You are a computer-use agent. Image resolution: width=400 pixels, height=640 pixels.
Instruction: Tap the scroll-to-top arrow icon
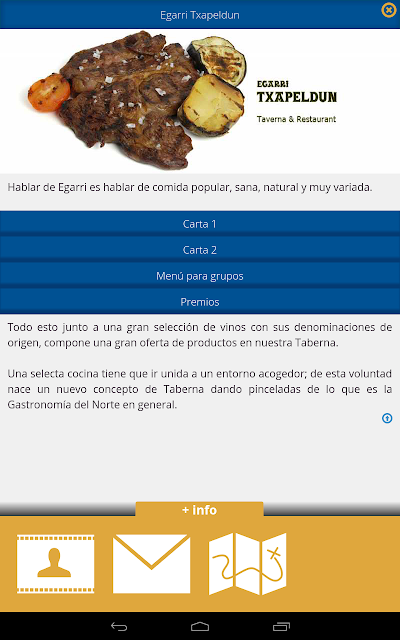click(x=387, y=418)
